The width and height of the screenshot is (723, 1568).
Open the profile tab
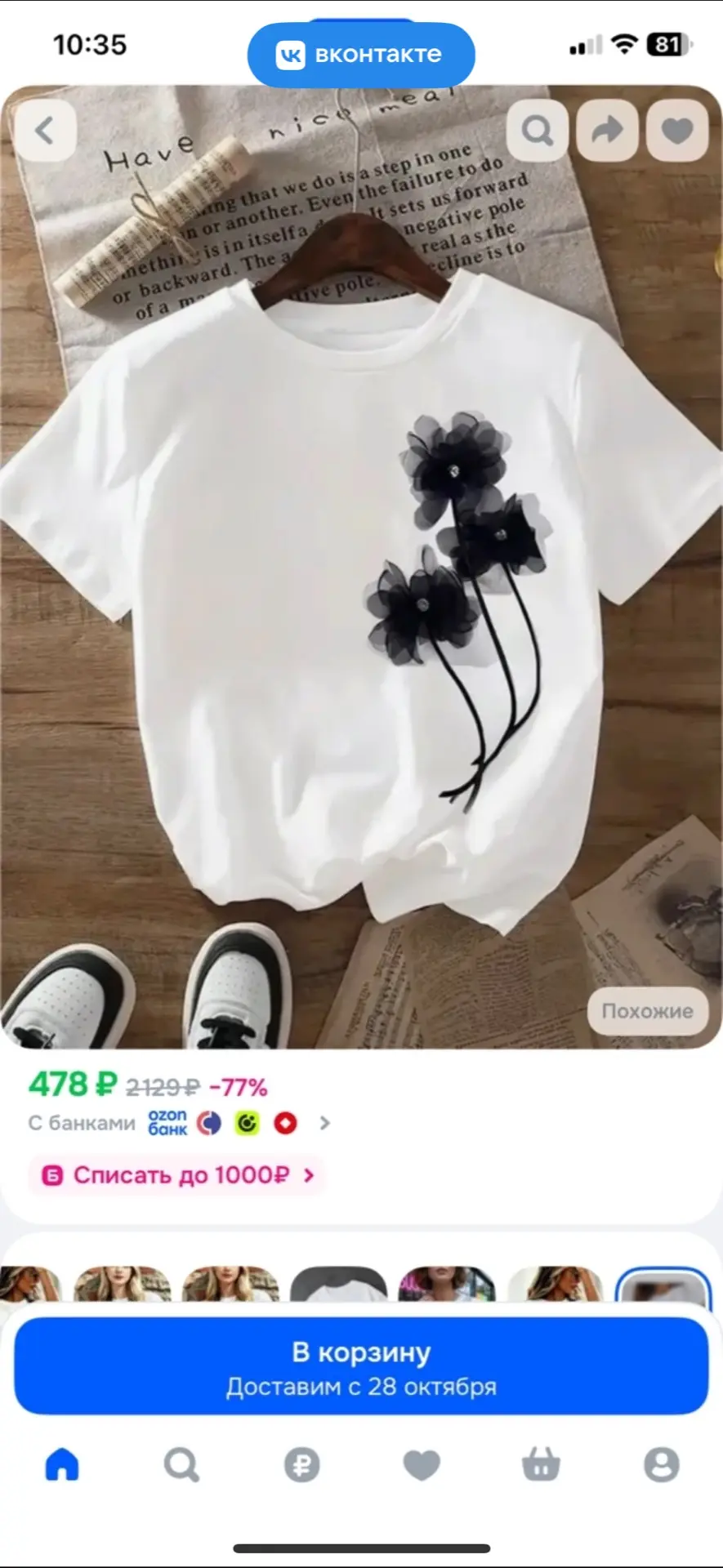661,1464
